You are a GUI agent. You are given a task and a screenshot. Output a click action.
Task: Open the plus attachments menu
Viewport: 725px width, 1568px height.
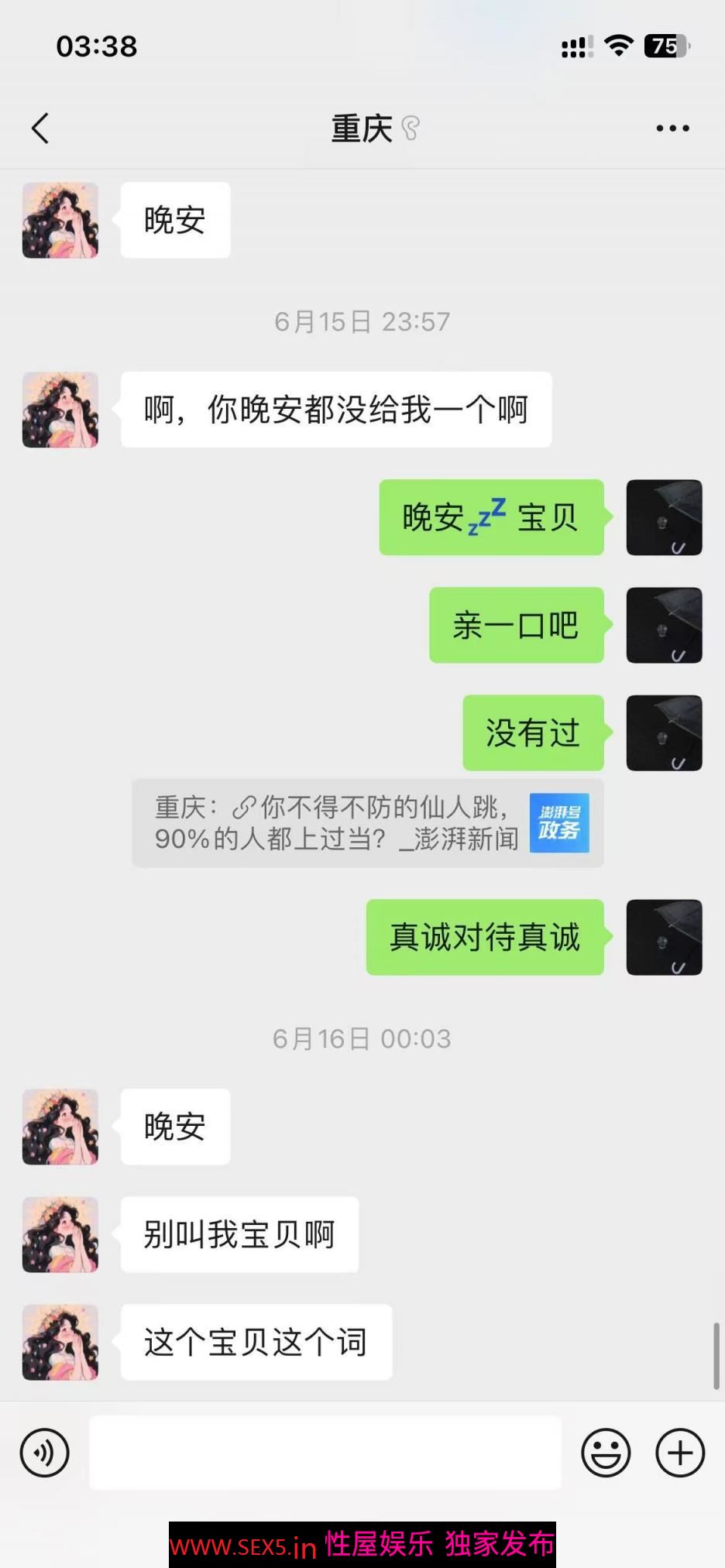(680, 1453)
